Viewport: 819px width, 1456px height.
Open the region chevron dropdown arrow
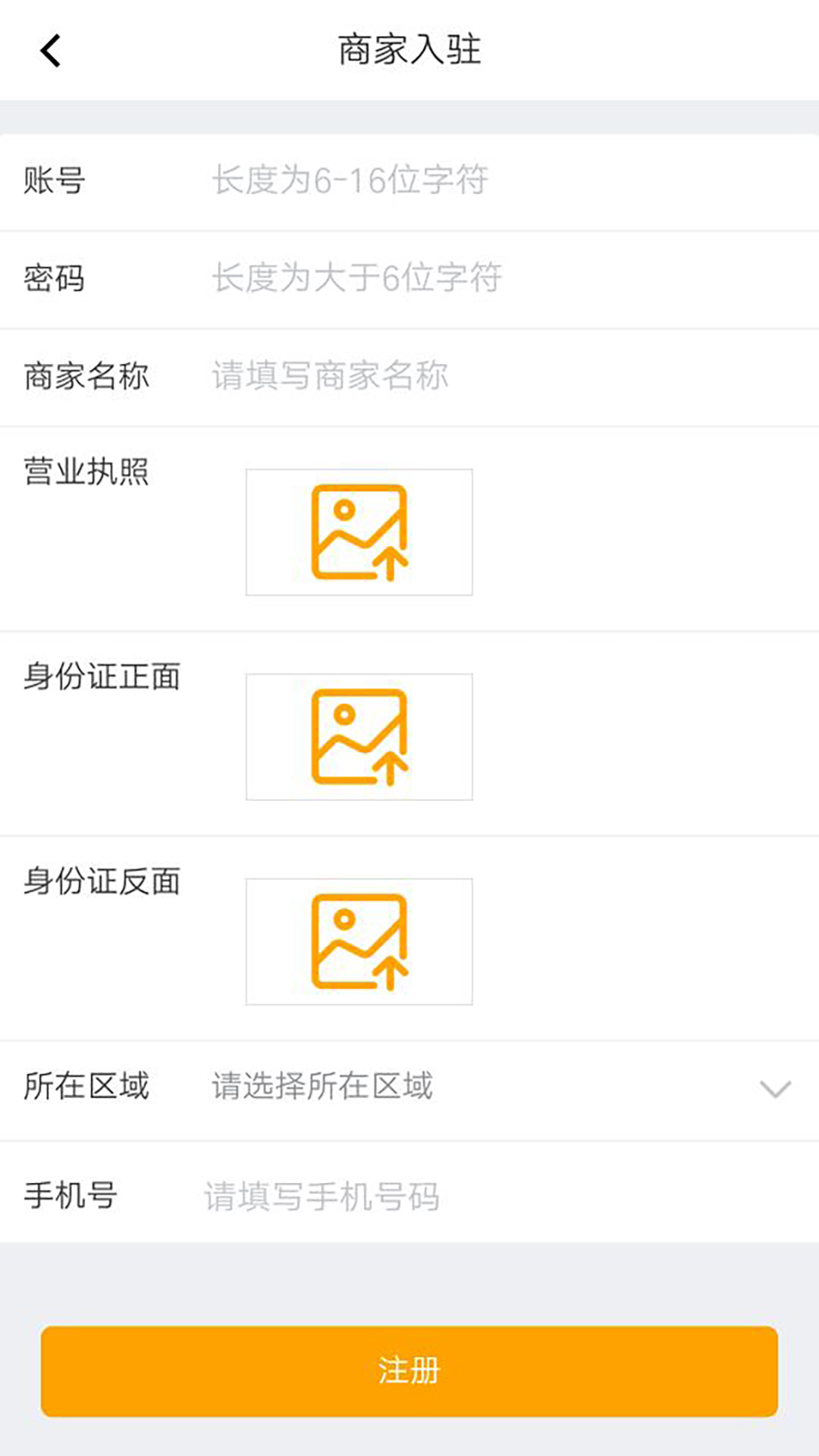click(x=773, y=1090)
